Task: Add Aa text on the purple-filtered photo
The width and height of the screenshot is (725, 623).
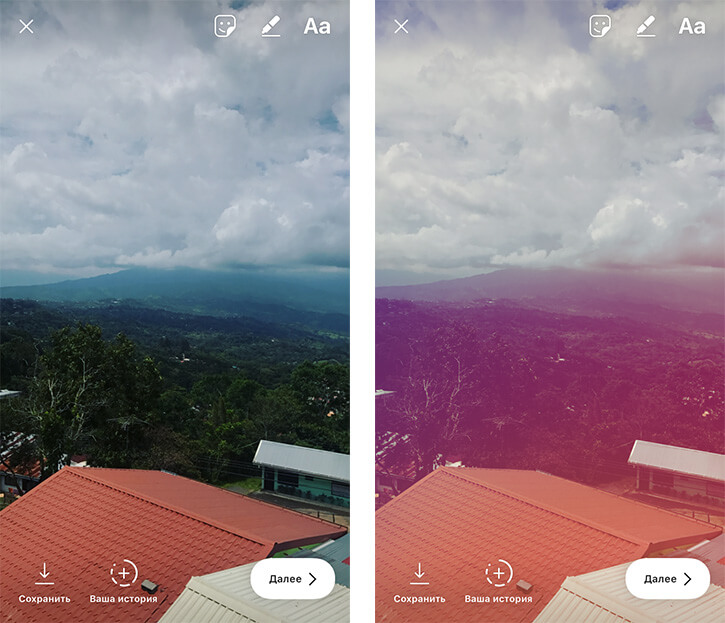Action: tap(692, 27)
